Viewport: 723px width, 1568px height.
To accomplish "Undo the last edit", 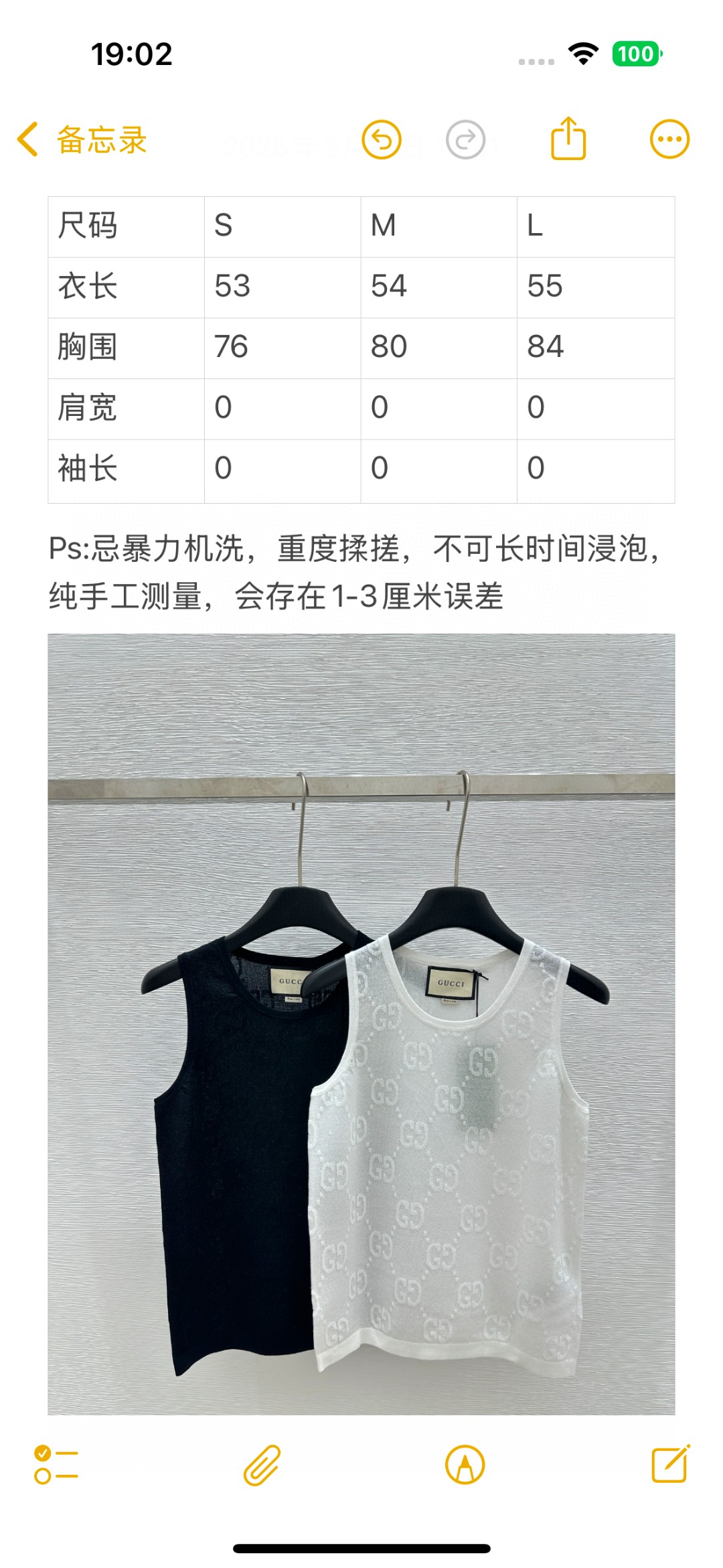I will point(382,140).
